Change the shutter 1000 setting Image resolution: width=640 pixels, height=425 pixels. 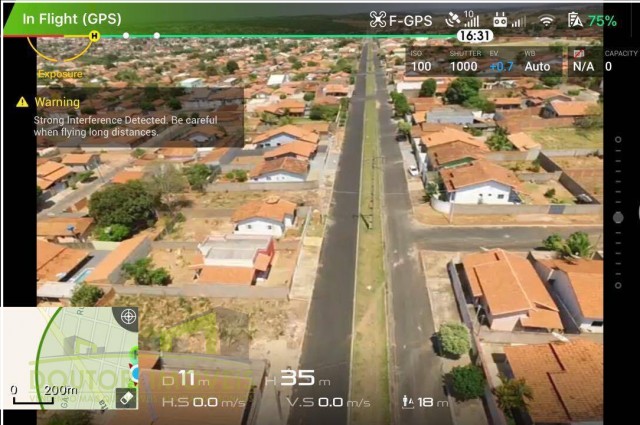[463, 61]
